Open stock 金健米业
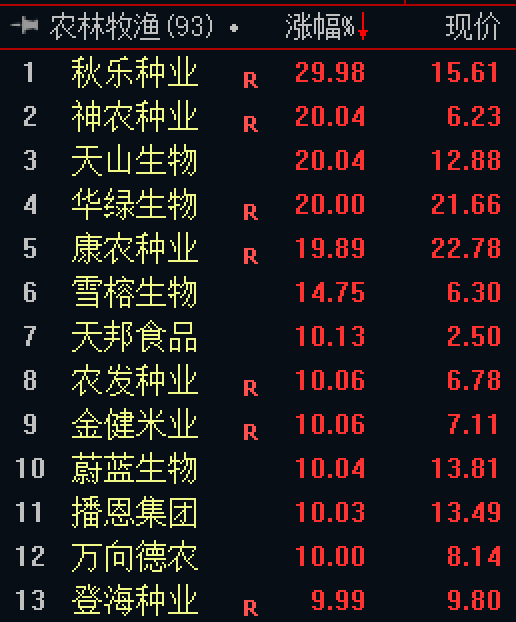516x622 pixels. tap(134, 424)
